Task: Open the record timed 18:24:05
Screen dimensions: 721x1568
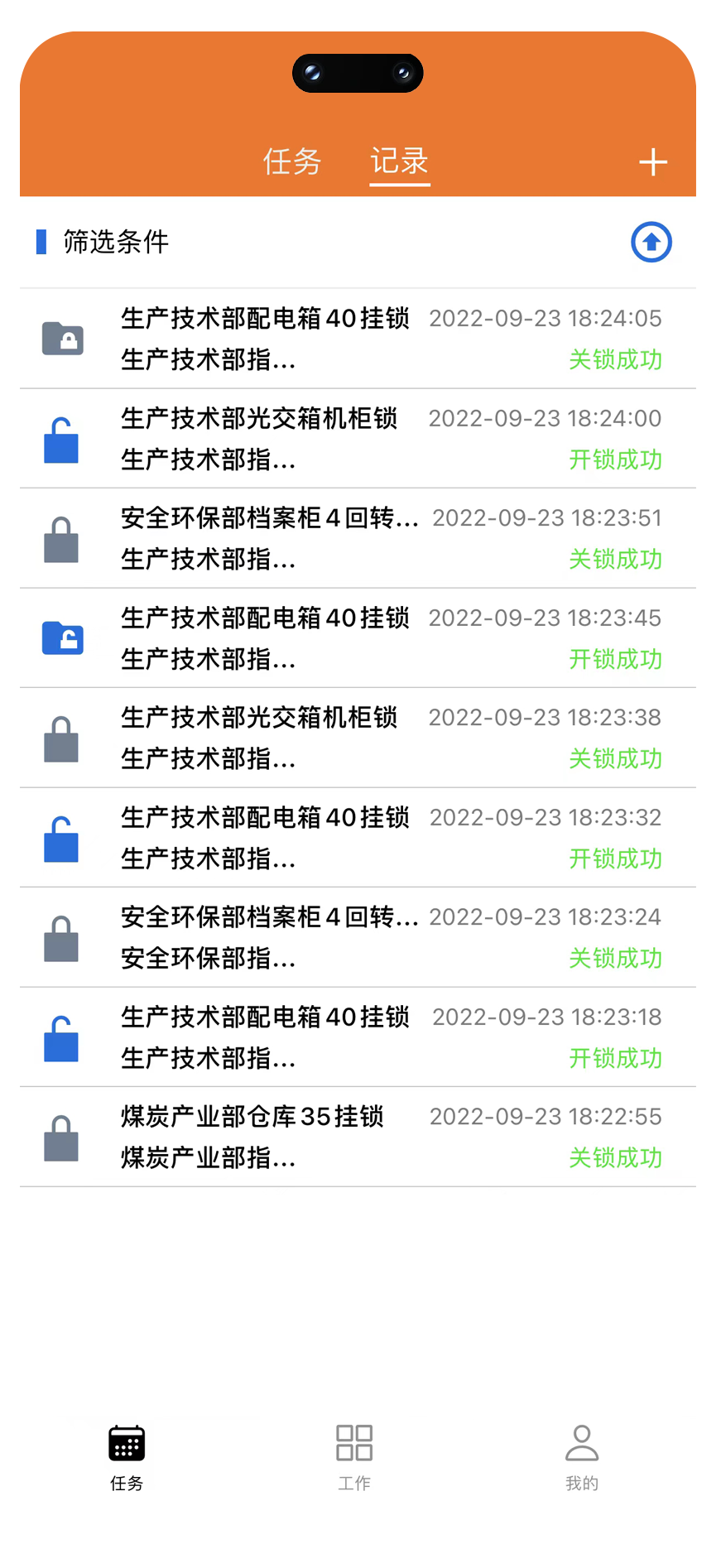Action: click(358, 339)
